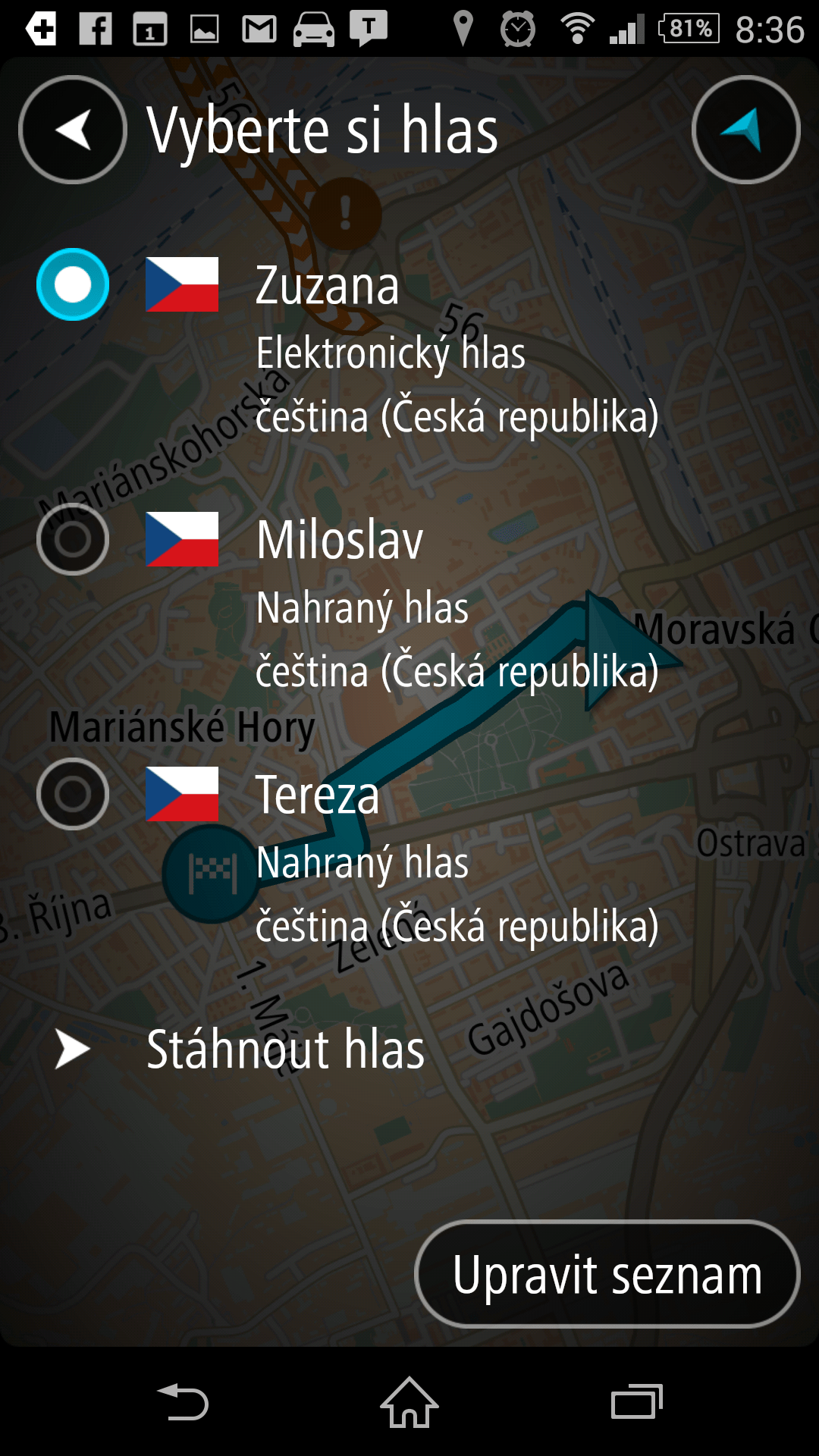Select the Zuzana electronic voice

73,284
